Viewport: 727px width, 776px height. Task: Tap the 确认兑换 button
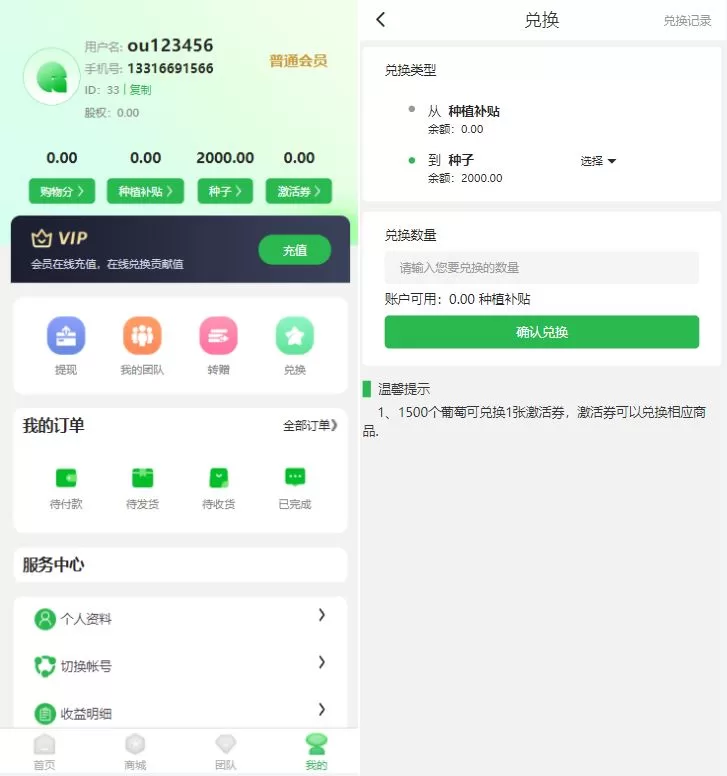pyautogui.click(x=541, y=332)
